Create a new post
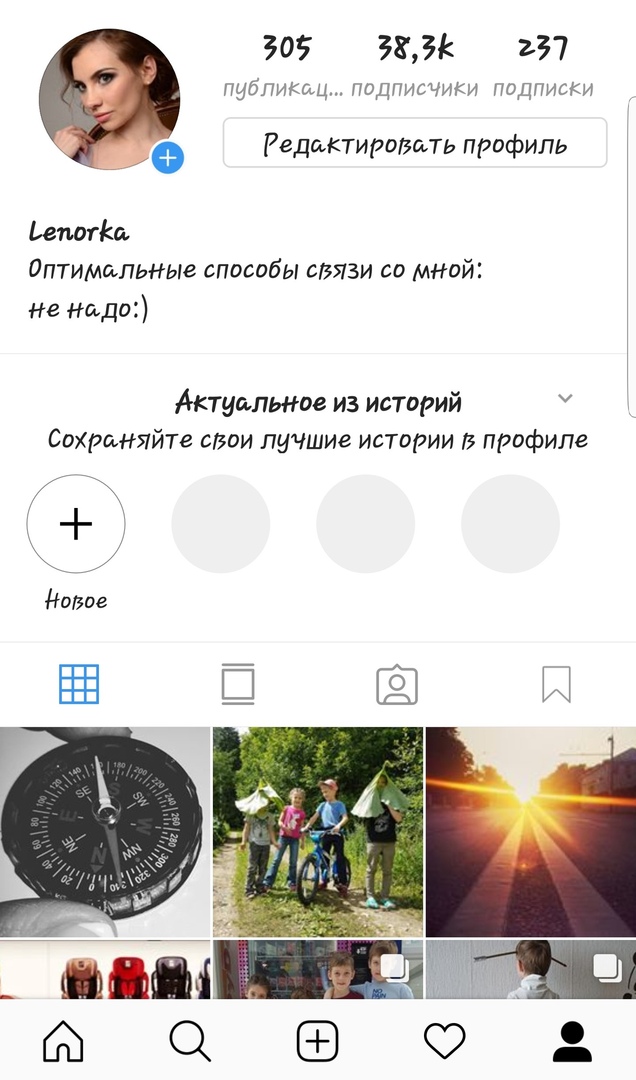Image resolution: width=636 pixels, height=1080 pixels. 317,1042
